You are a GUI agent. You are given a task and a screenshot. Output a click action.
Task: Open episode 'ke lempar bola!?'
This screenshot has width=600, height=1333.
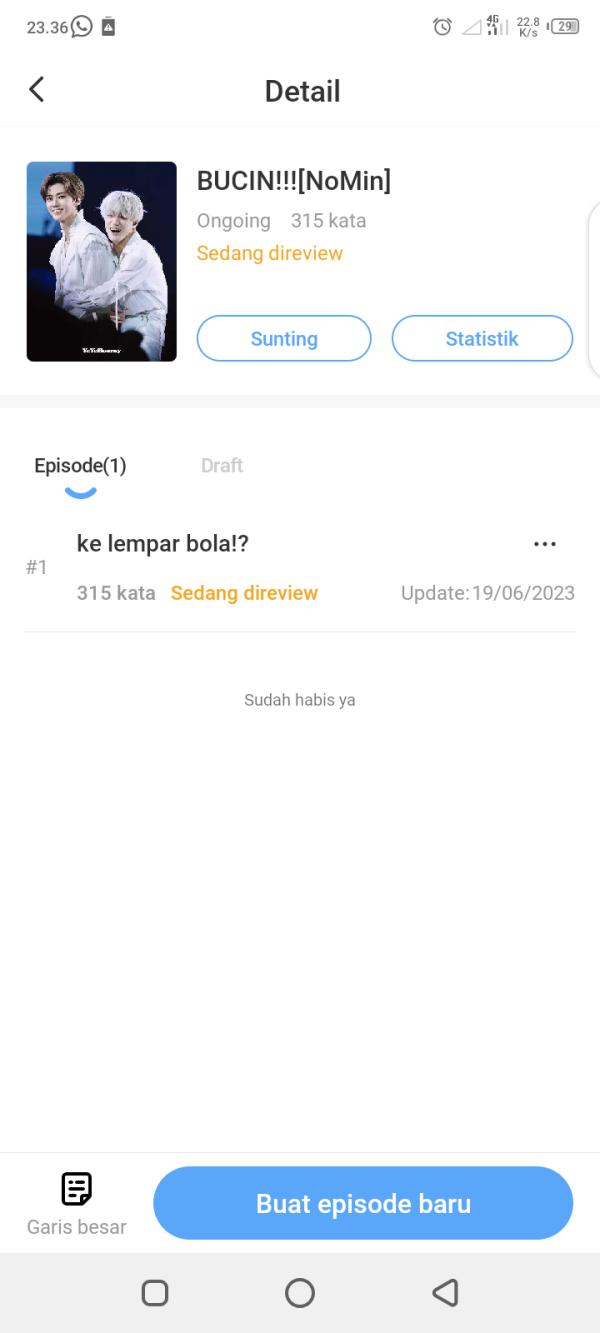click(x=163, y=544)
